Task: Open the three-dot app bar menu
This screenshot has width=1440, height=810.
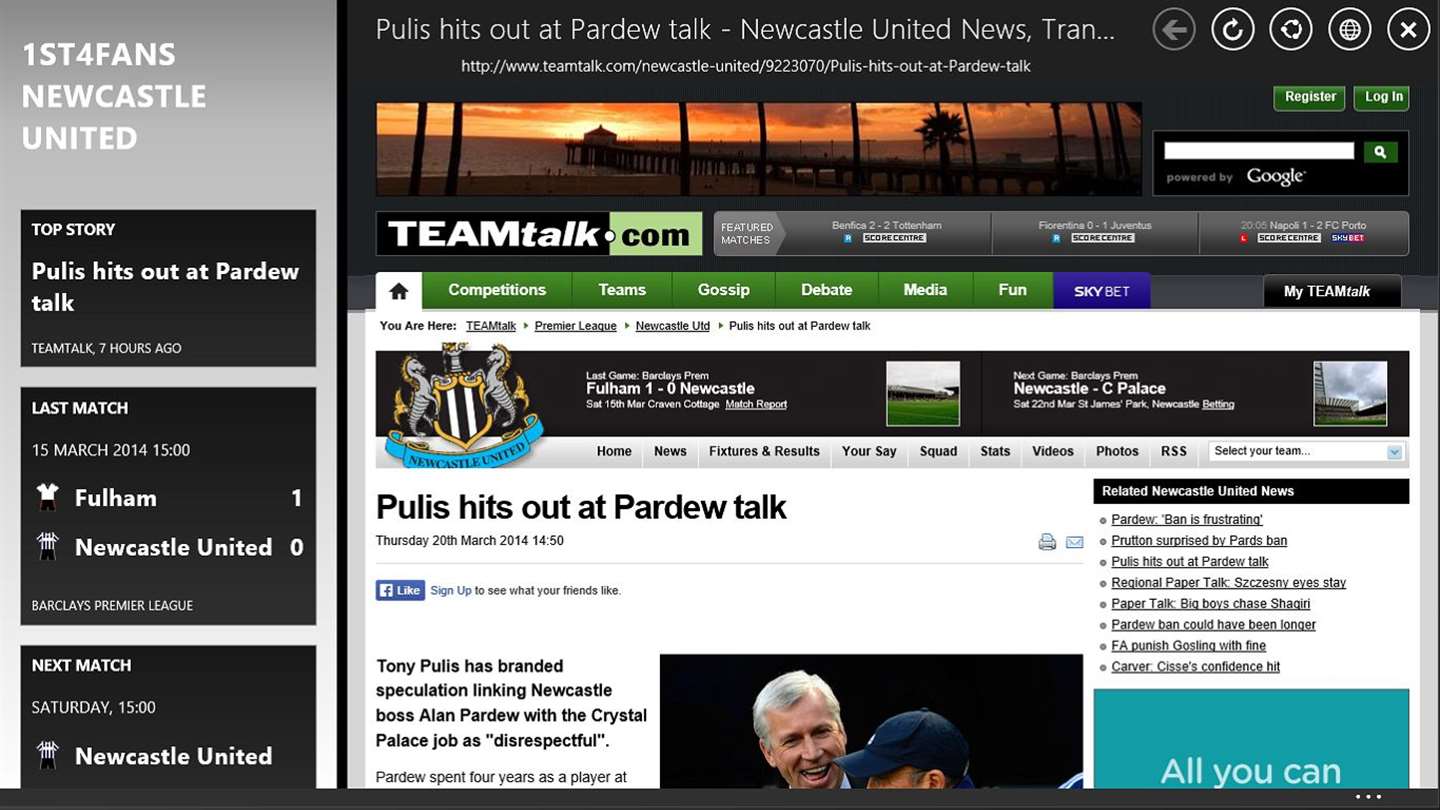Action: point(1368,797)
